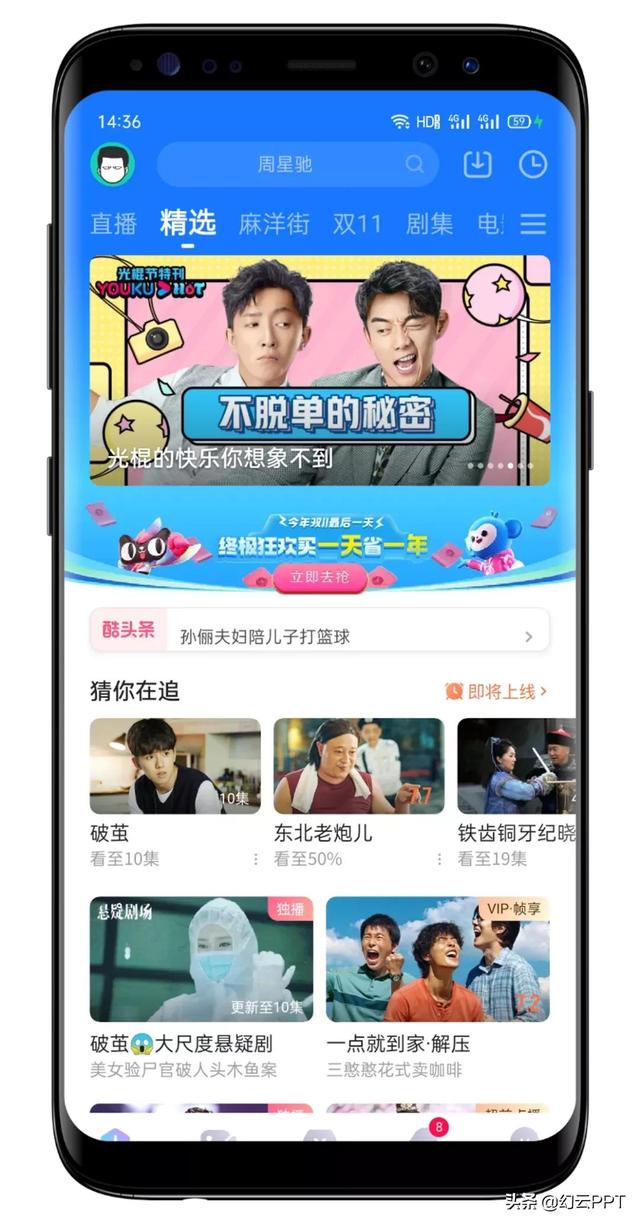Screen dimensions: 640x1225
Task: Open the 一点就到家·解压 card
Action: pyautogui.click(x=438, y=987)
